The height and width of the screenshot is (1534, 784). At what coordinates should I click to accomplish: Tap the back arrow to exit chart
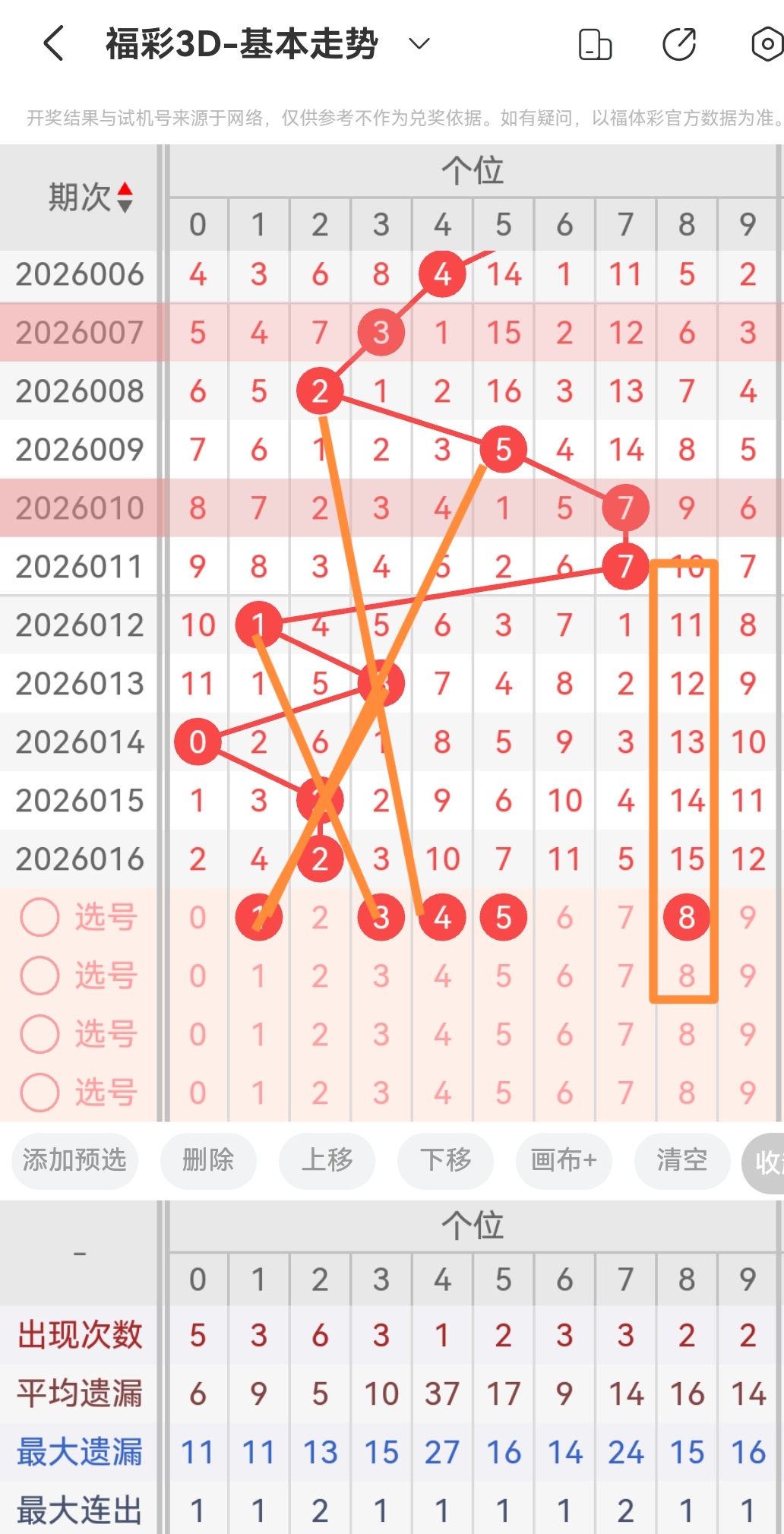(x=52, y=43)
